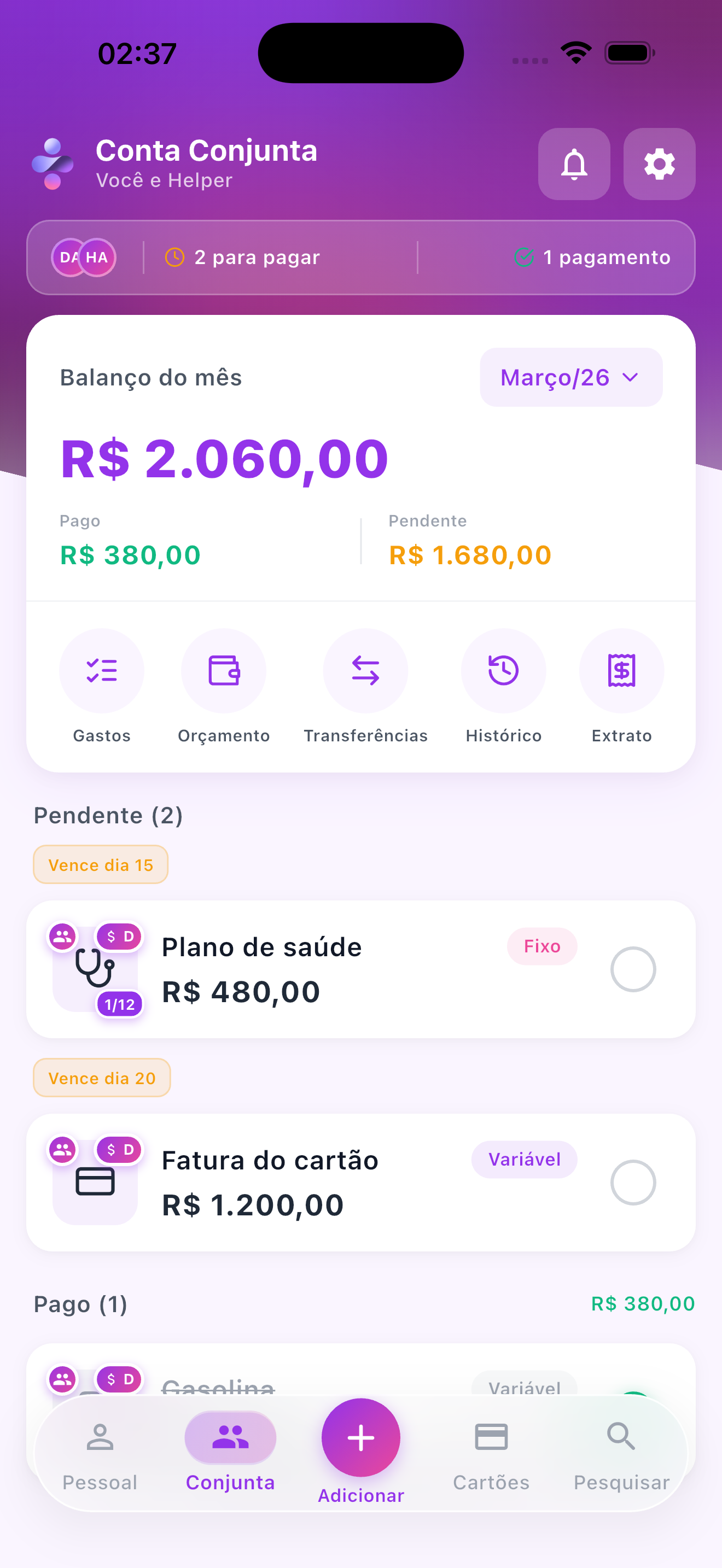
Task: Mark Plano de saúde as paid
Action: (x=633, y=969)
